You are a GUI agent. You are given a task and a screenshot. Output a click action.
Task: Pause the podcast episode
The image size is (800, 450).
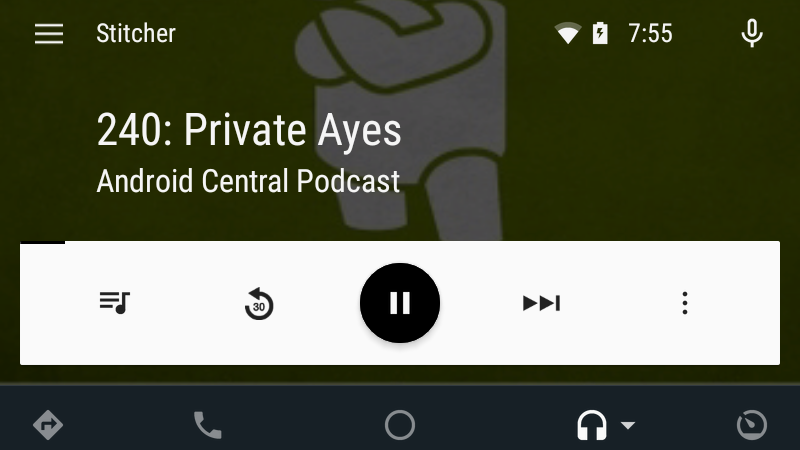click(x=400, y=303)
